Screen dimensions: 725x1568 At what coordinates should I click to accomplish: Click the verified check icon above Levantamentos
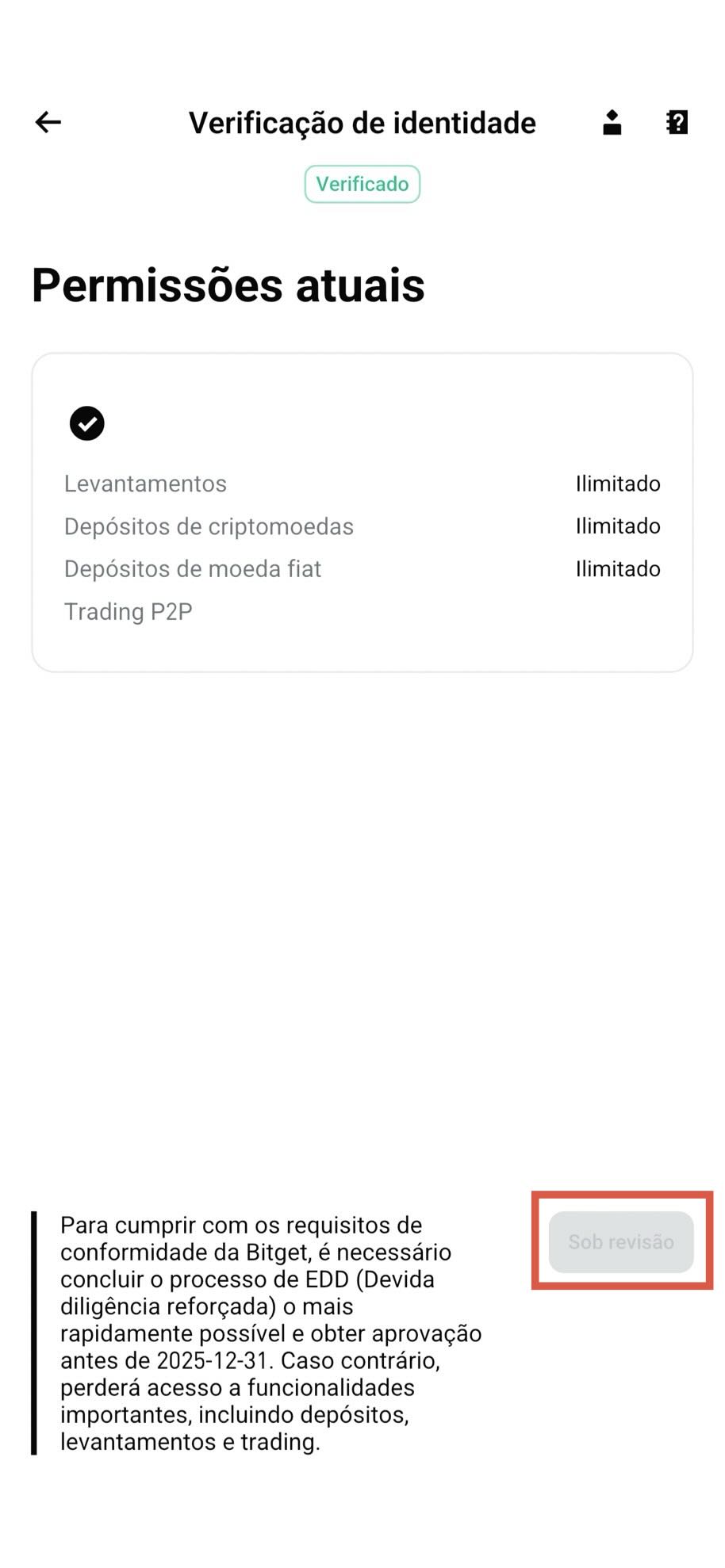(x=87, y=423)
